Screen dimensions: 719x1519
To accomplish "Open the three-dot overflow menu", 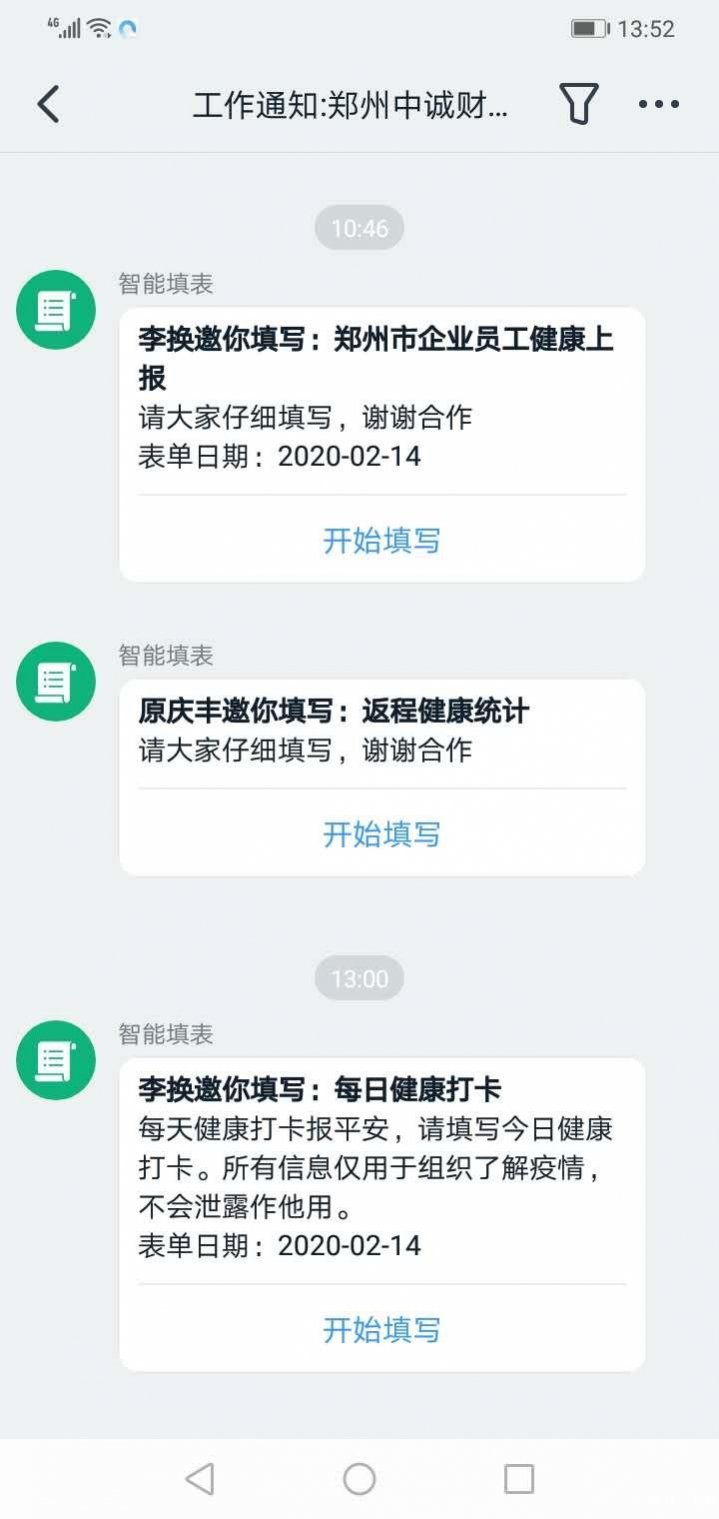I will point(659,104).
